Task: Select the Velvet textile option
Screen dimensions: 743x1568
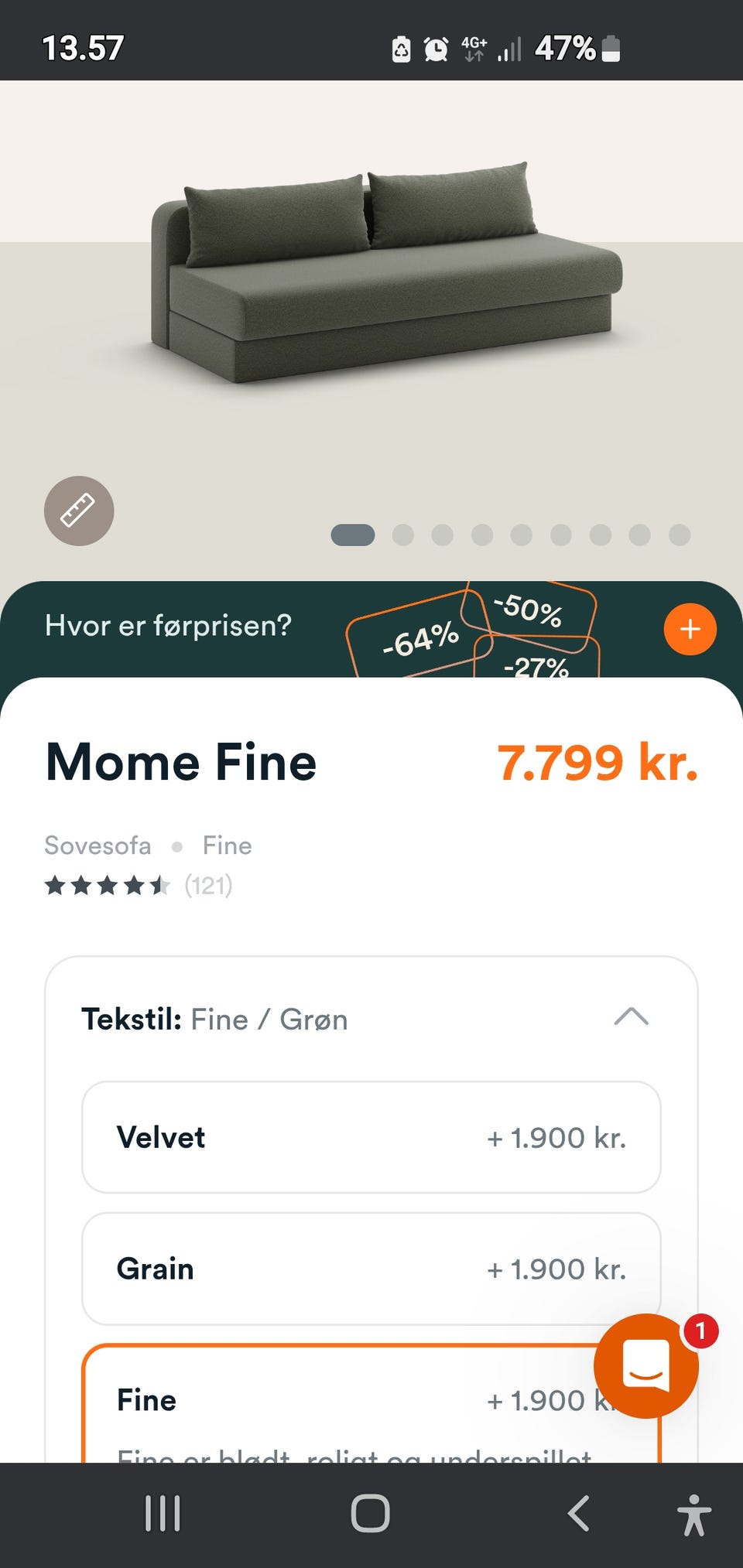Action: (371, 1137)
